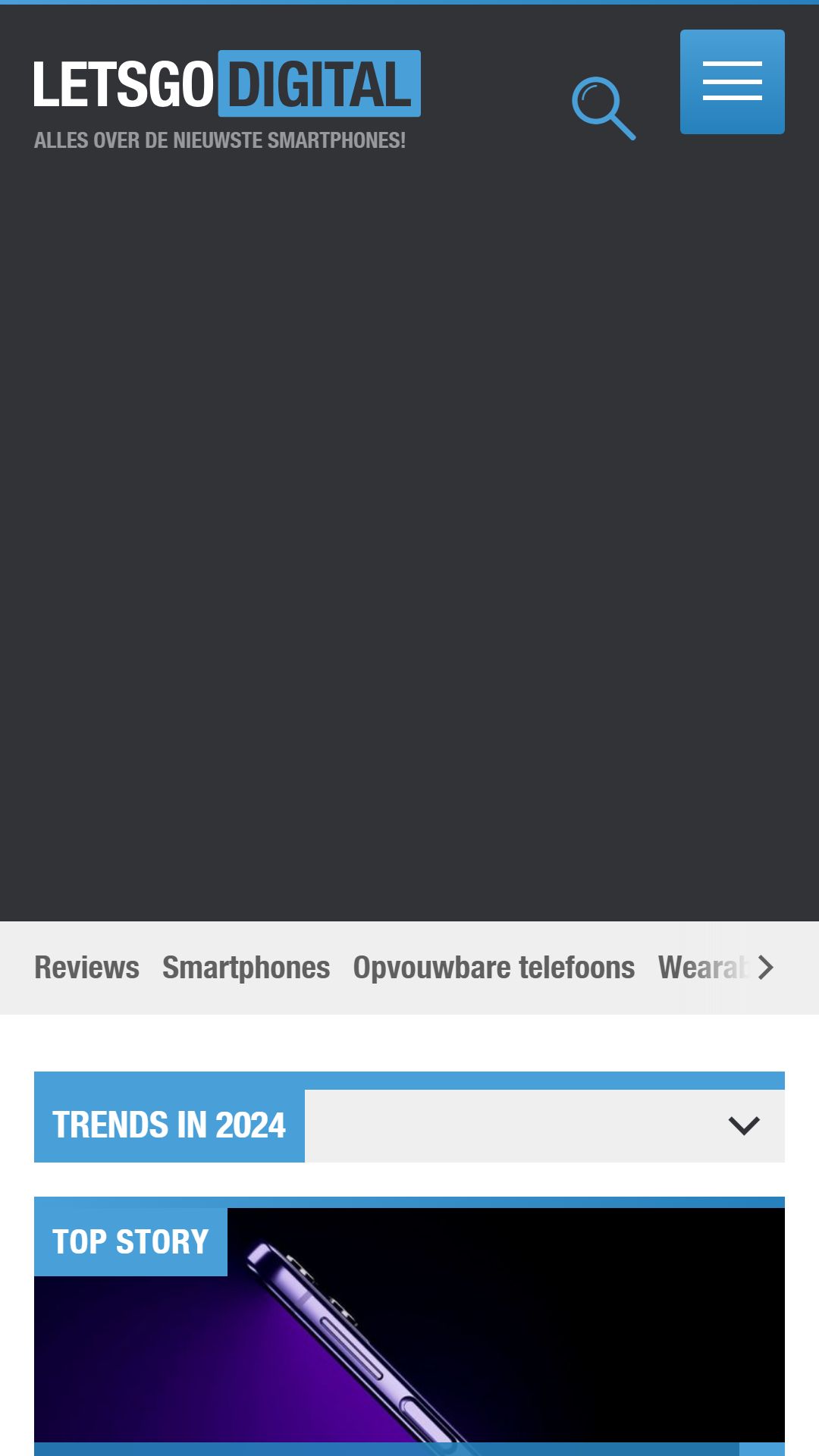The height and width of the screenshot is (1456, 819).
Task: Select Opvouwbare telefoons category
Action: point(494,968)
